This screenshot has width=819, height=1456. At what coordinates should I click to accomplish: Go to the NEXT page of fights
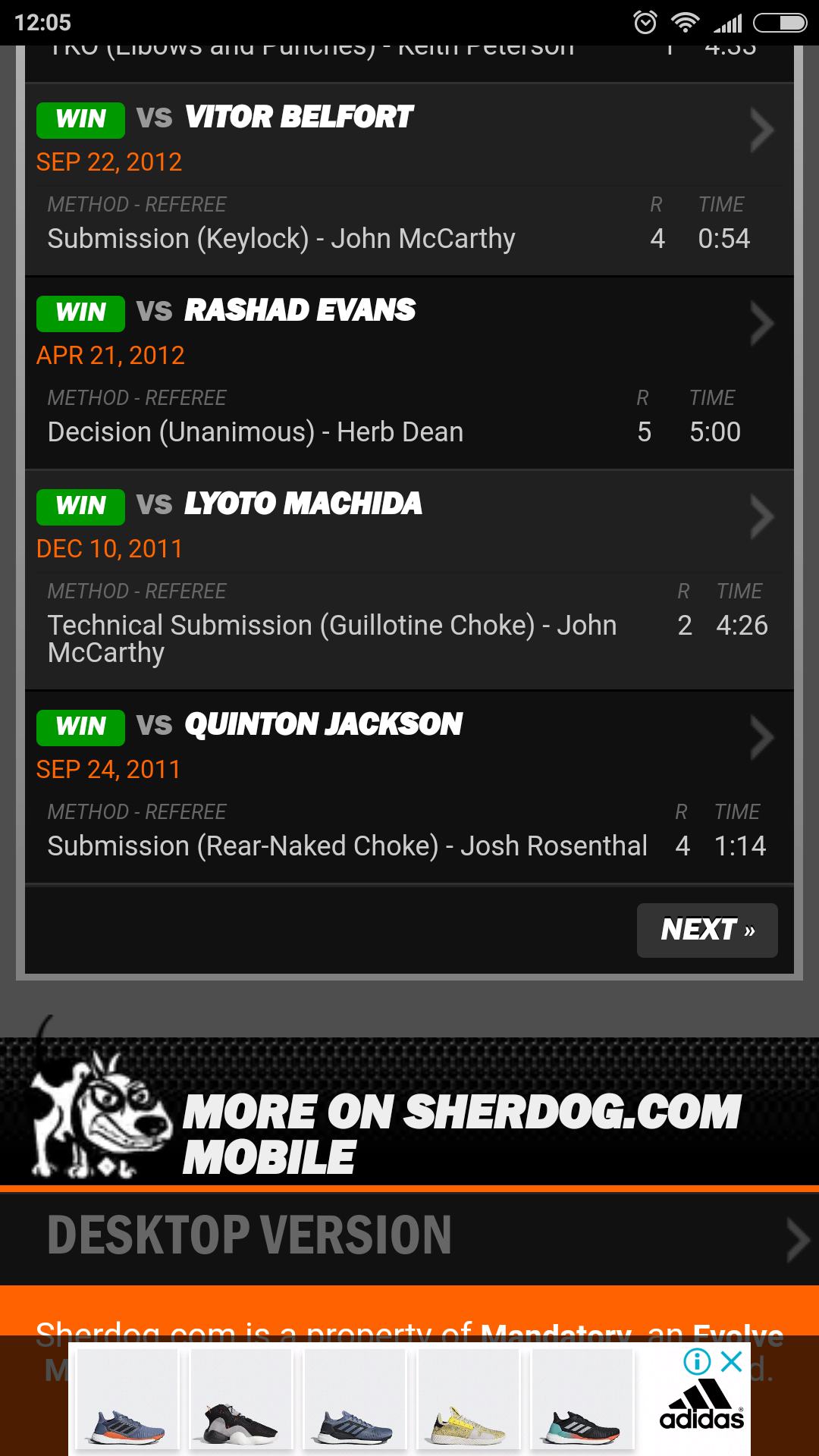(707, 930)
